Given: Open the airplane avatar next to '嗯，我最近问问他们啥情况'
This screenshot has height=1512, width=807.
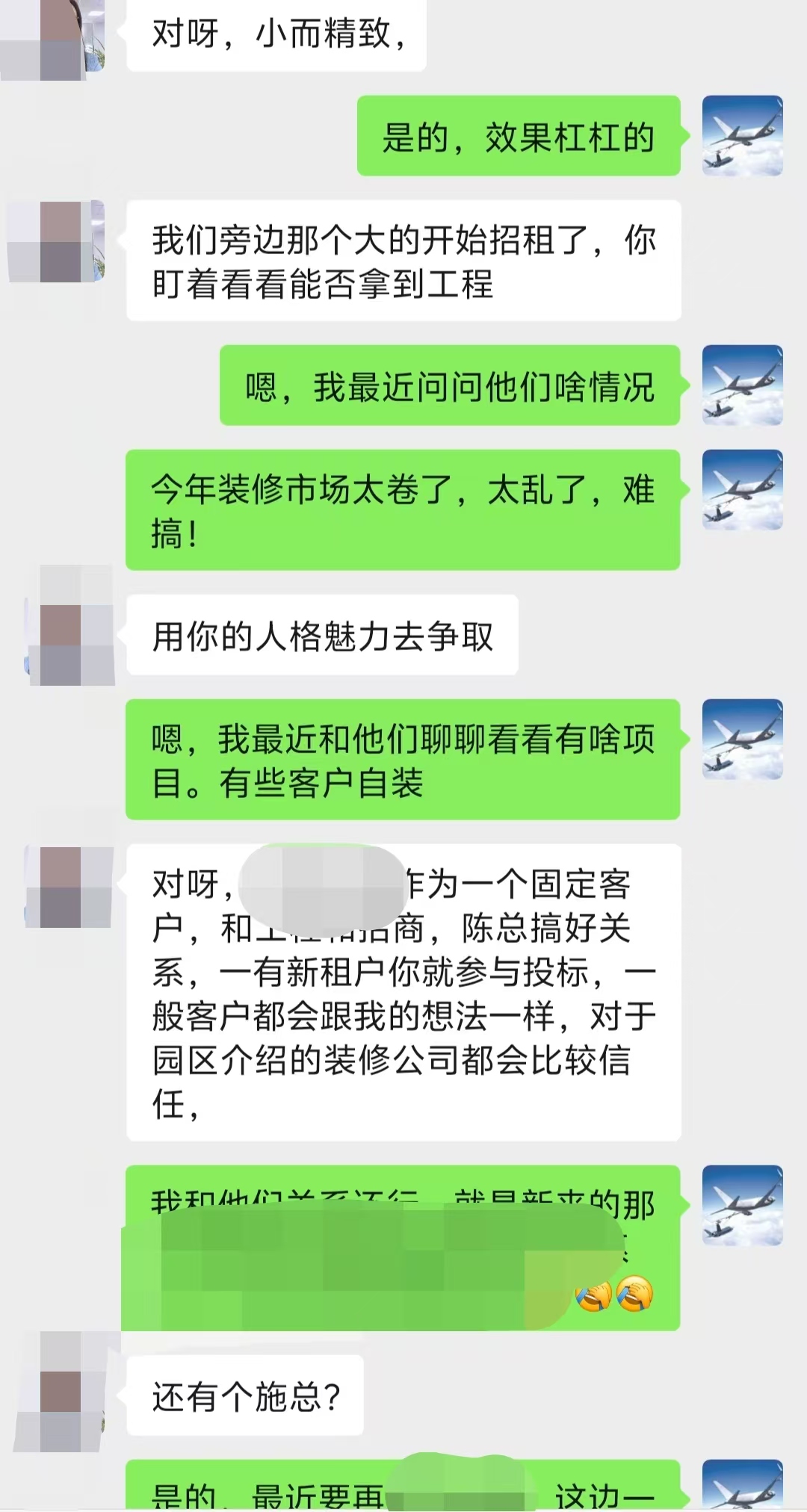Looking at the screenshot, I should [x=742, y=385].
